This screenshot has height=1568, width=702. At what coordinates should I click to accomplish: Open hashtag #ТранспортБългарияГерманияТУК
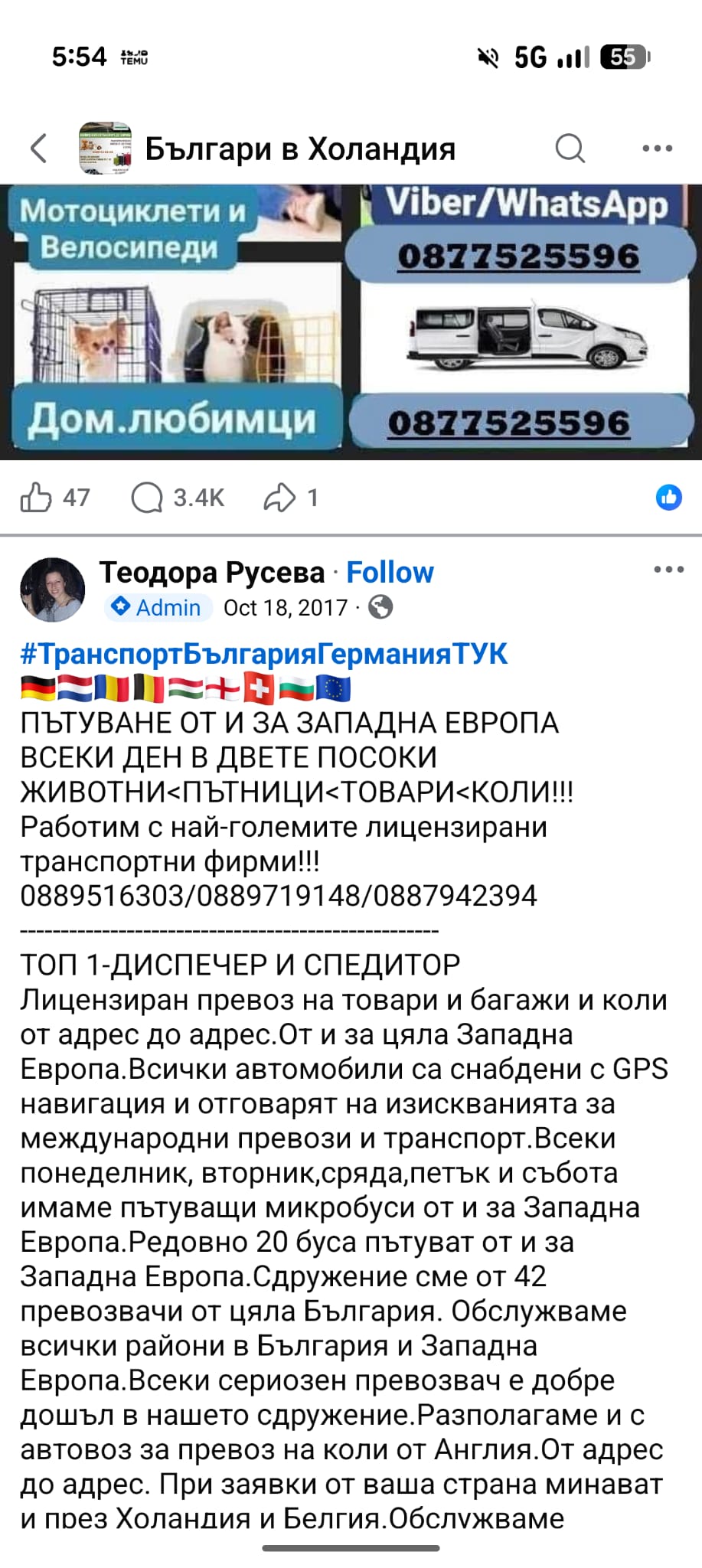point(264,654)
